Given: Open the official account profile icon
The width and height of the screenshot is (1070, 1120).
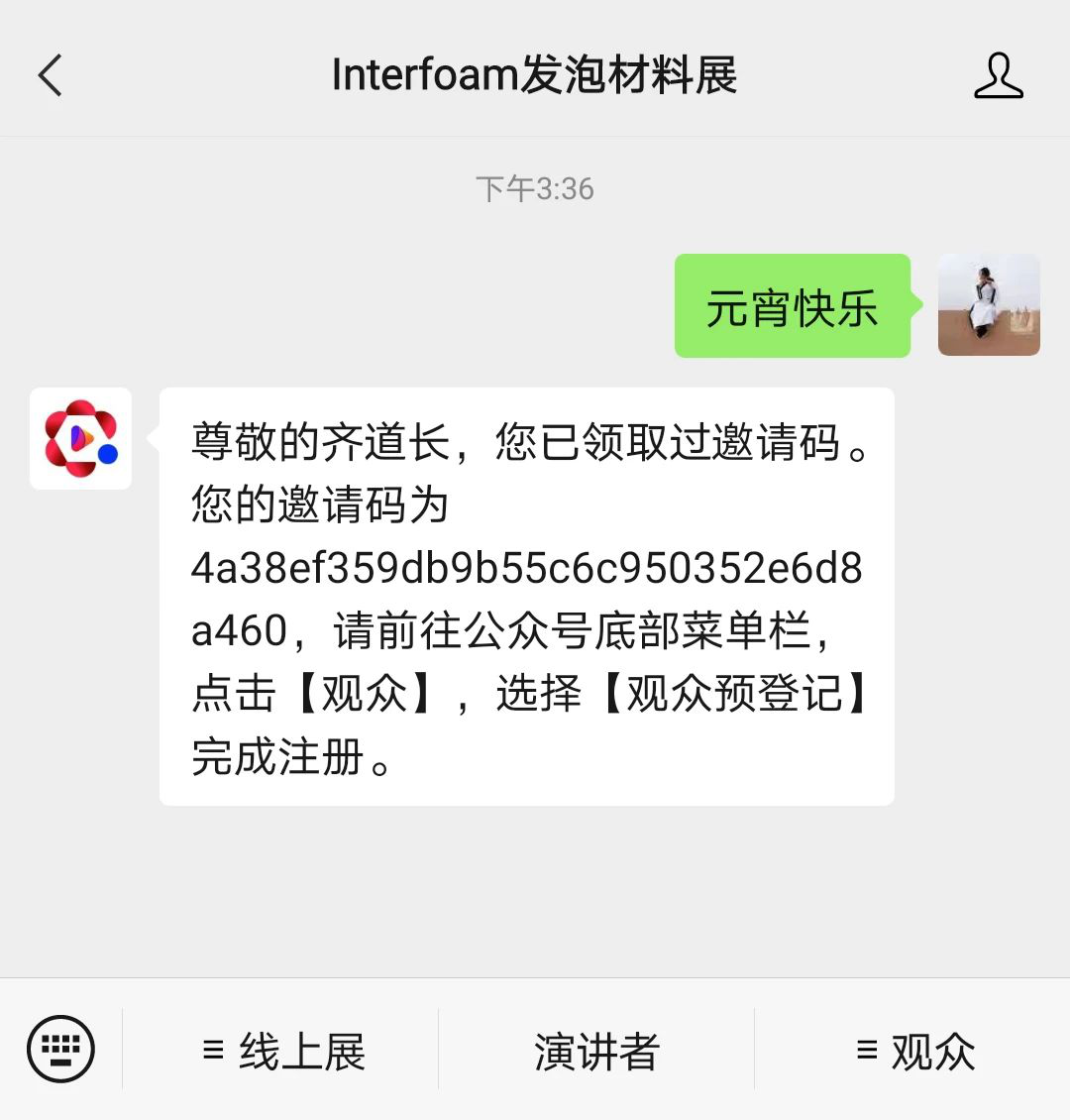Looking at the screenshot, I should click(x=998, y=75).
